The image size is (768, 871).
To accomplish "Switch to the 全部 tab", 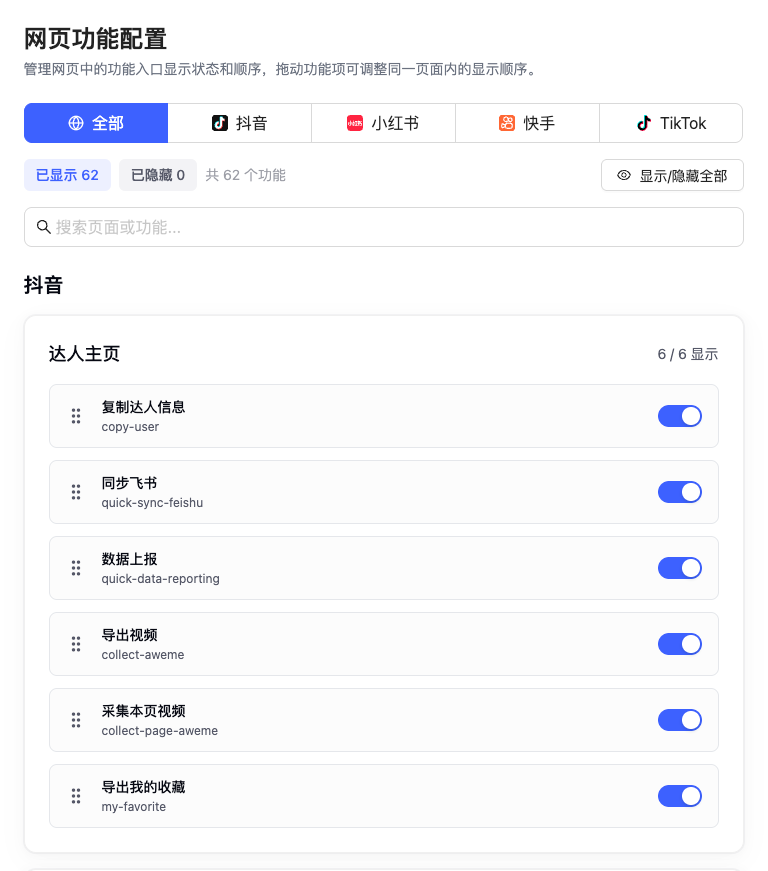I will (96, 123).
